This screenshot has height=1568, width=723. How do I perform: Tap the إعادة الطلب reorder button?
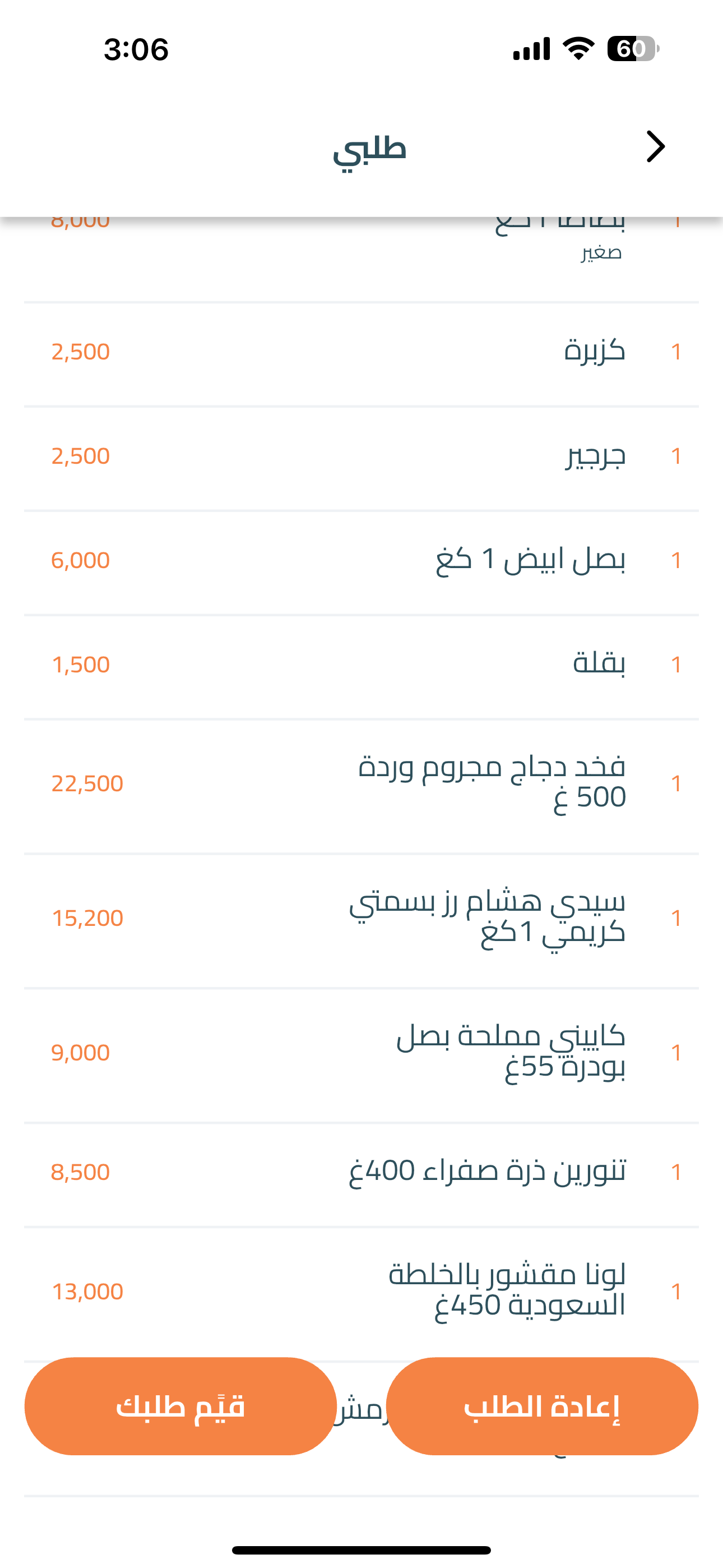pyautogui.click(x=541, y=1406)
